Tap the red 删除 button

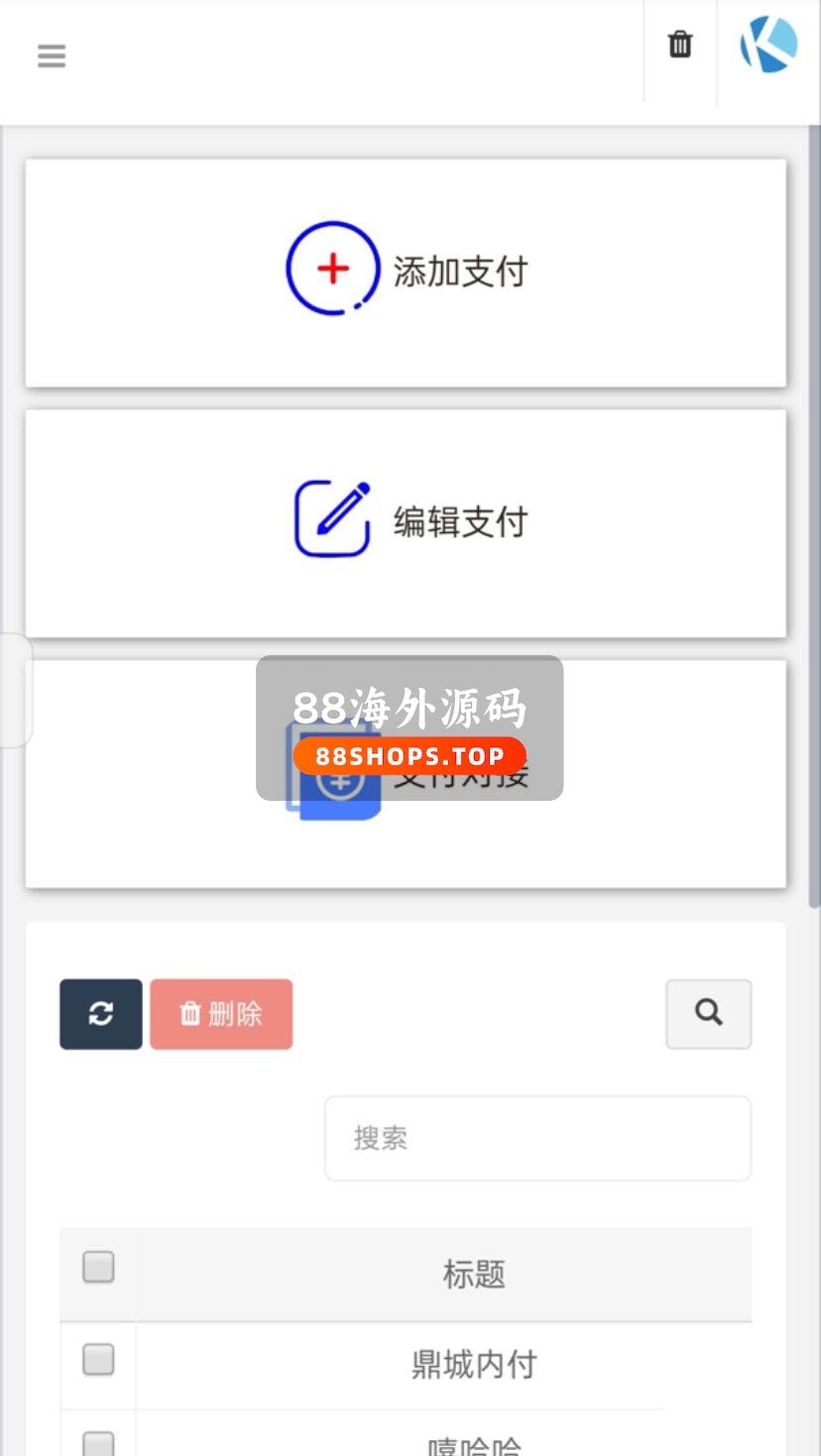pos(221,1013)
